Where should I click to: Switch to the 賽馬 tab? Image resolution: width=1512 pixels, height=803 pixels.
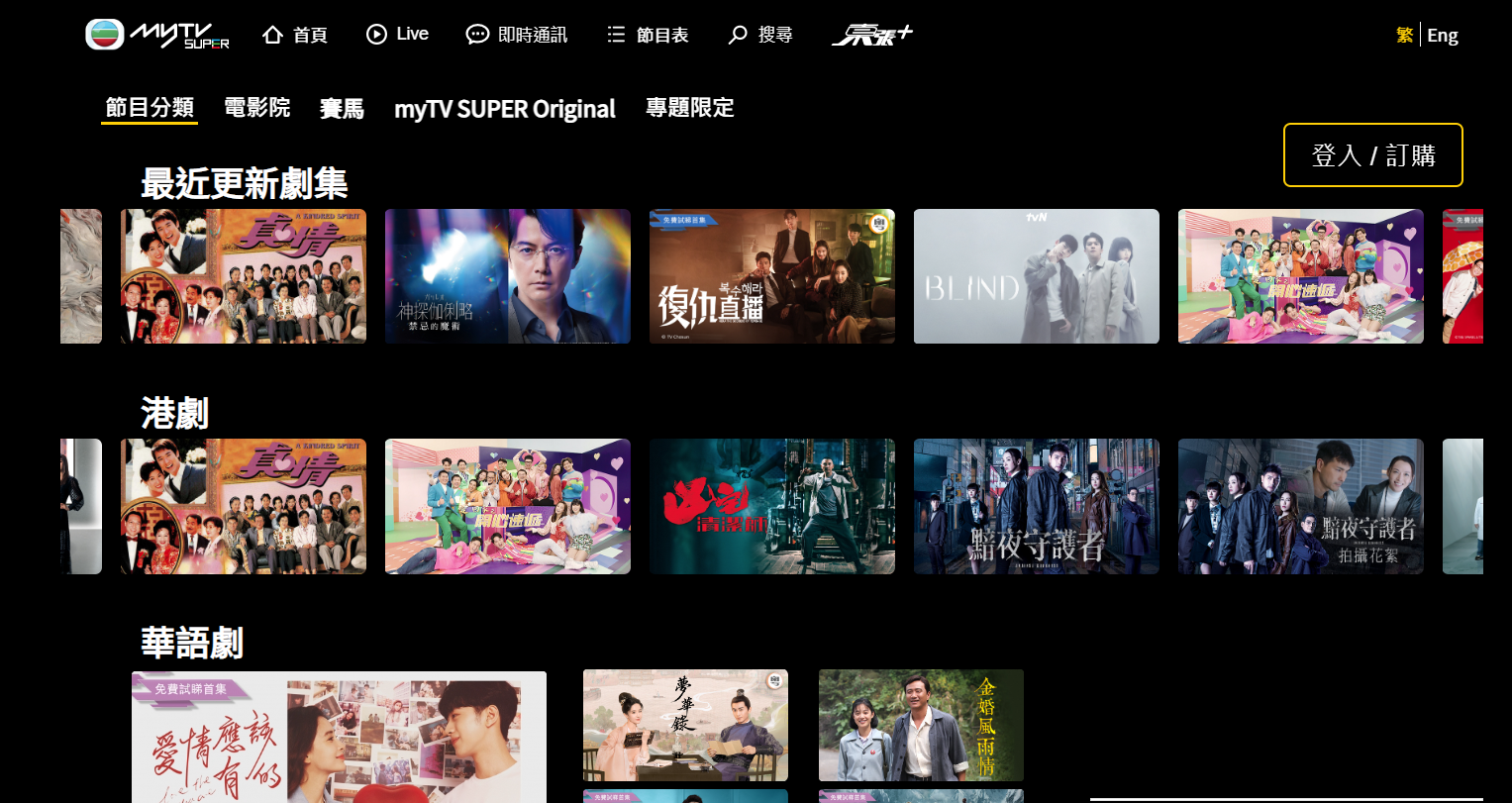[x=342, y=109]
